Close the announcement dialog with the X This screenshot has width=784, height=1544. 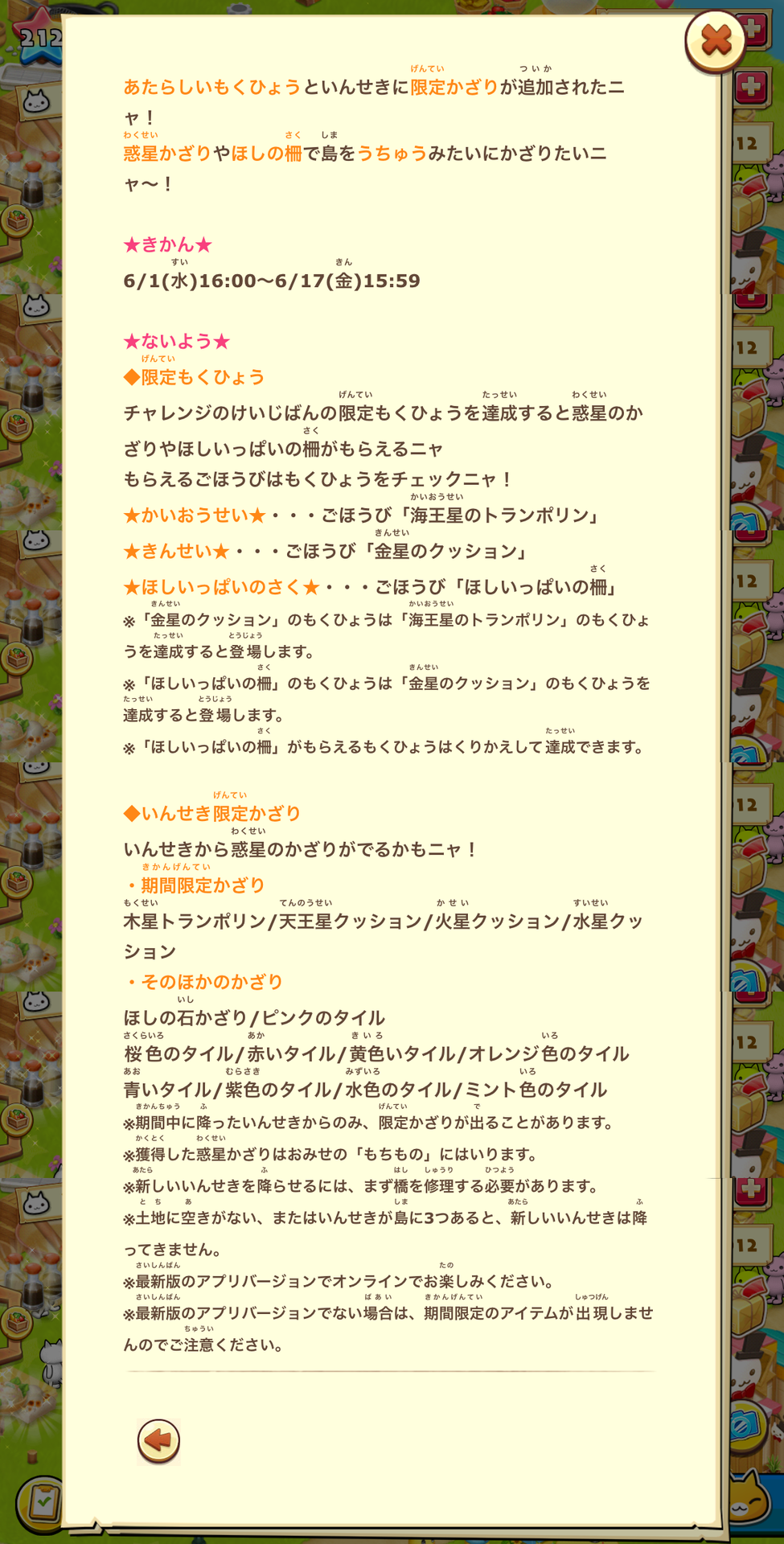point(716,40)
